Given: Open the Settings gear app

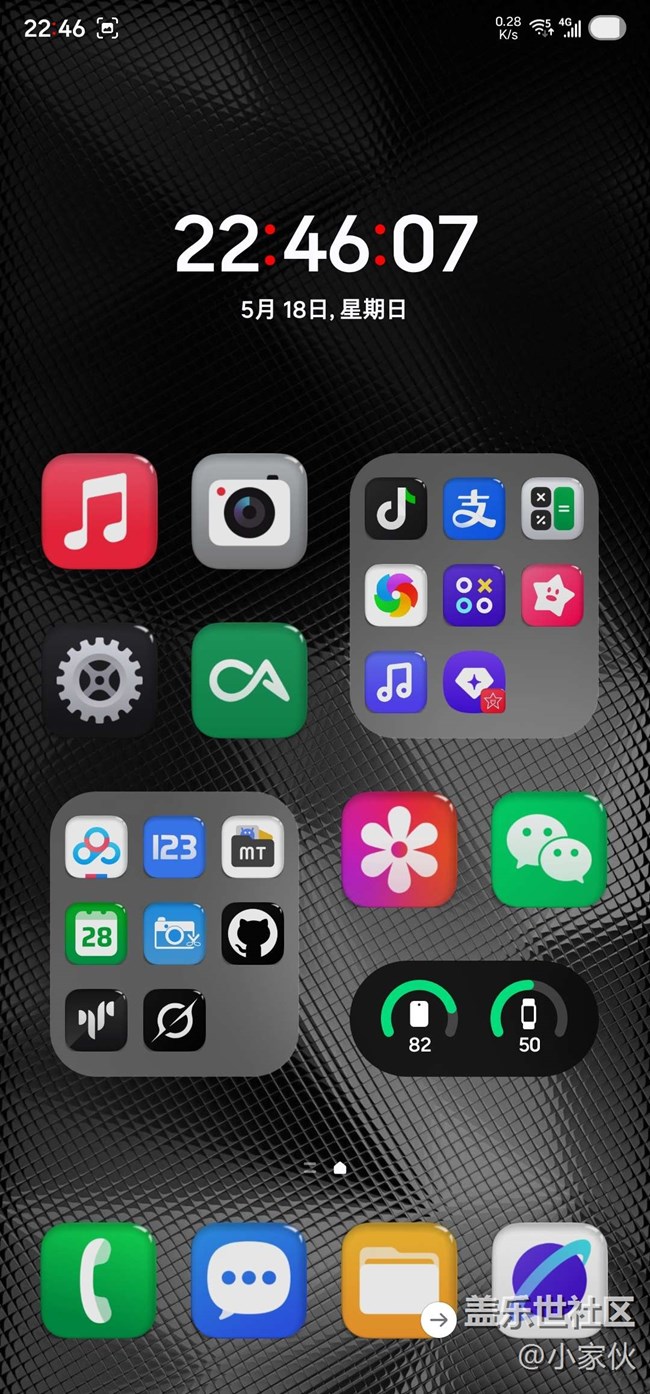Looking at the screenshot, I should 99,681.
